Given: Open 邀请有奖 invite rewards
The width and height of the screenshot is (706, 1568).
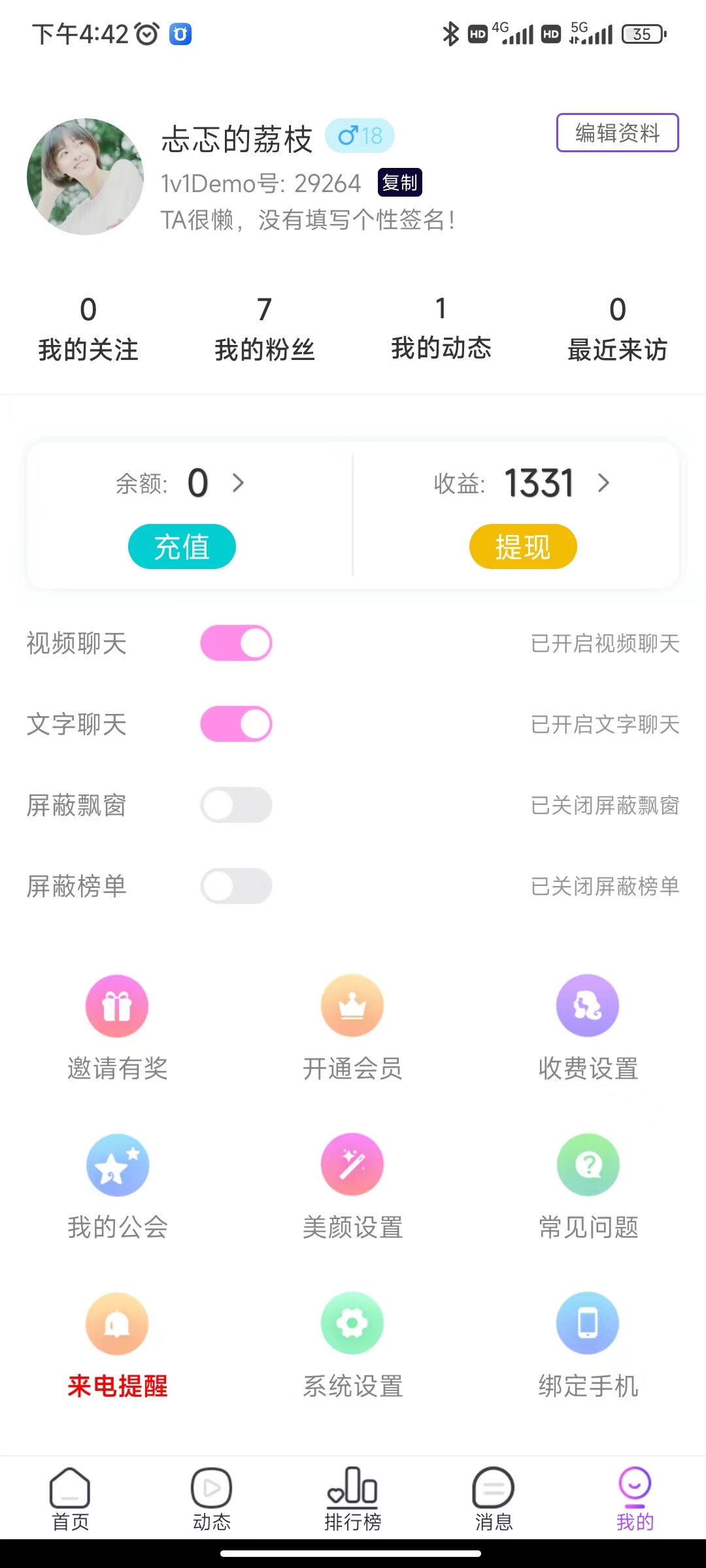Looking at the screenshot, I should click(118, 1026).
